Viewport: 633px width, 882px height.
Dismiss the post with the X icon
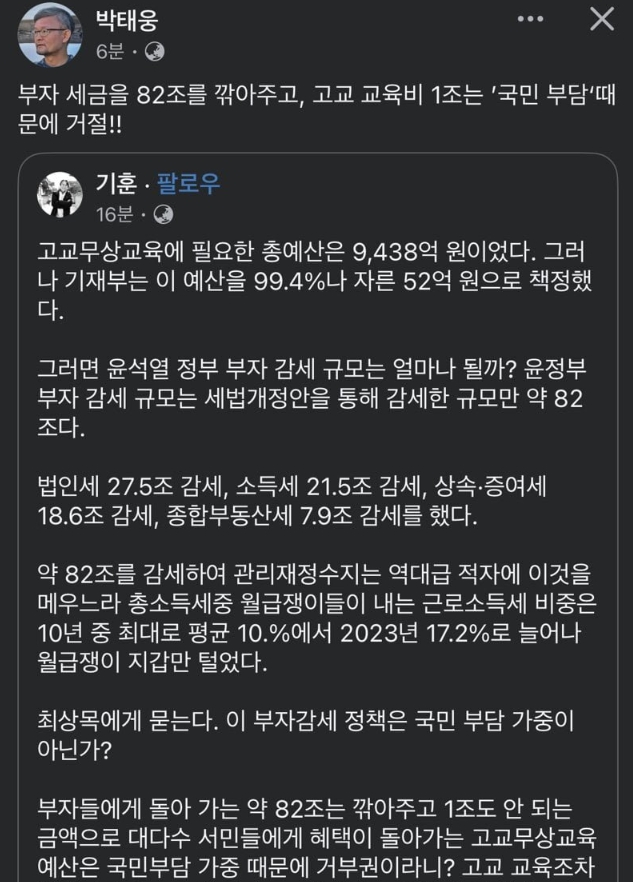(601, 19)
